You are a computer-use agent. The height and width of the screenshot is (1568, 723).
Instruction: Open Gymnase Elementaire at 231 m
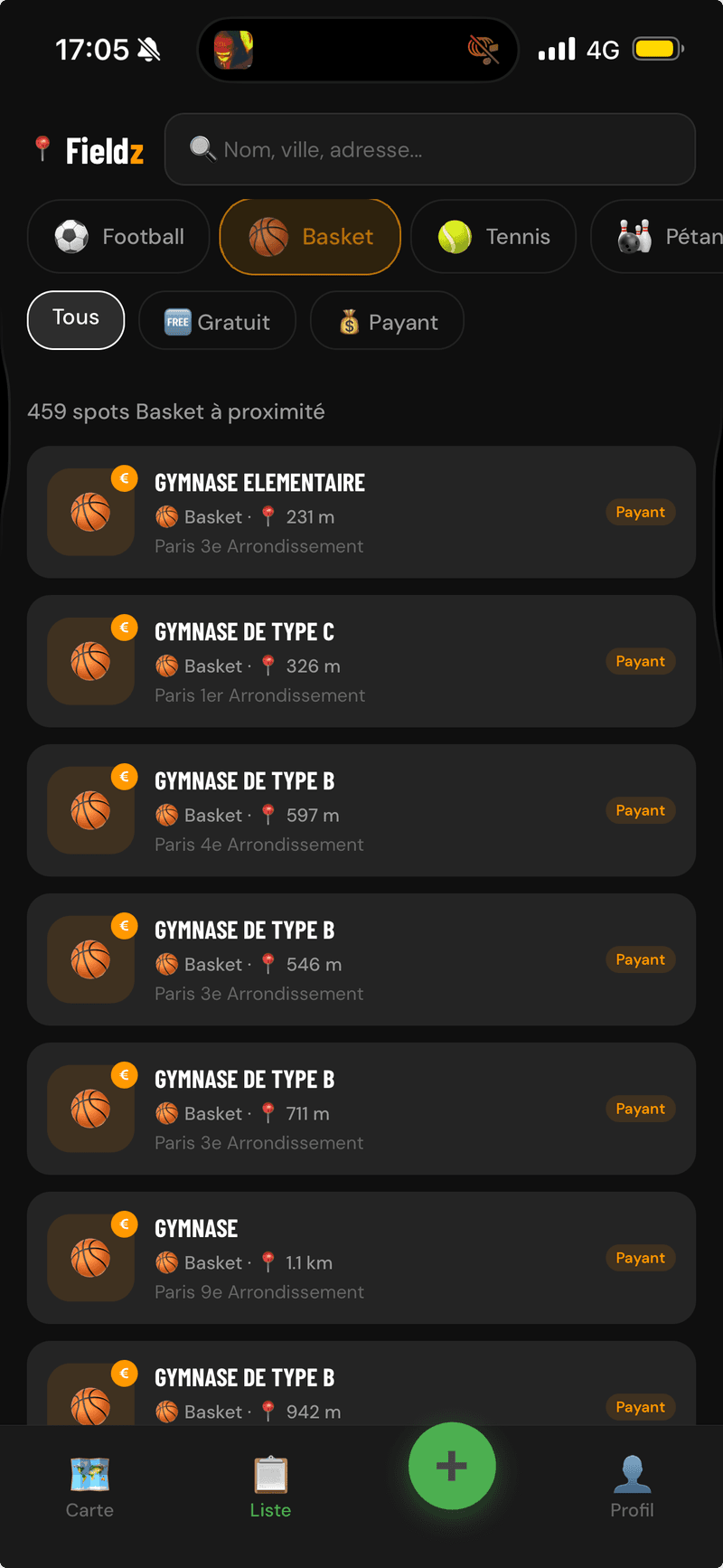361,512
